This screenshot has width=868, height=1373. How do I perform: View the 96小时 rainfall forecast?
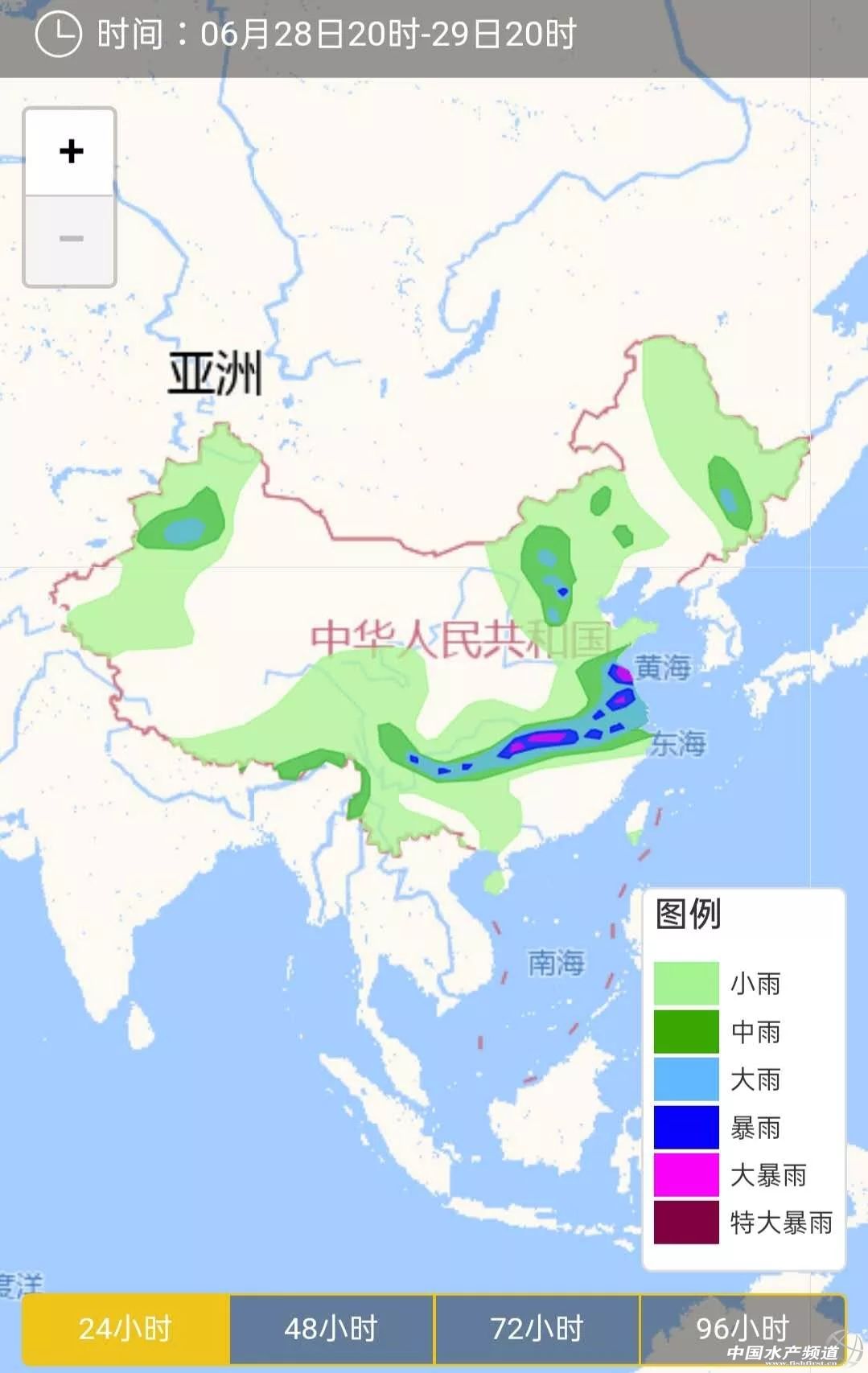tap(742, 1328)
